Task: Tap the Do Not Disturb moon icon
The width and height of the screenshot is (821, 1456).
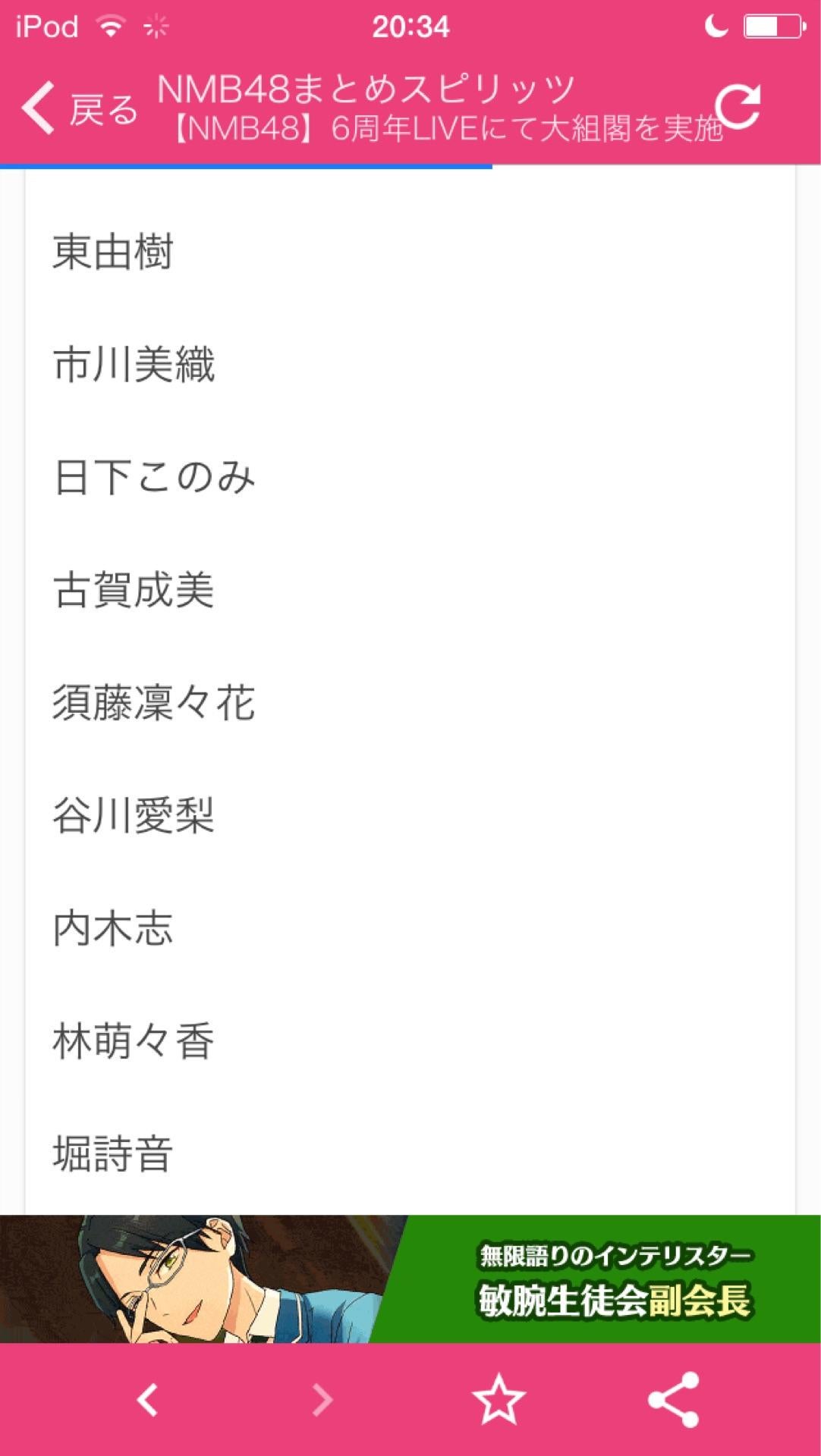Action: 714,25
